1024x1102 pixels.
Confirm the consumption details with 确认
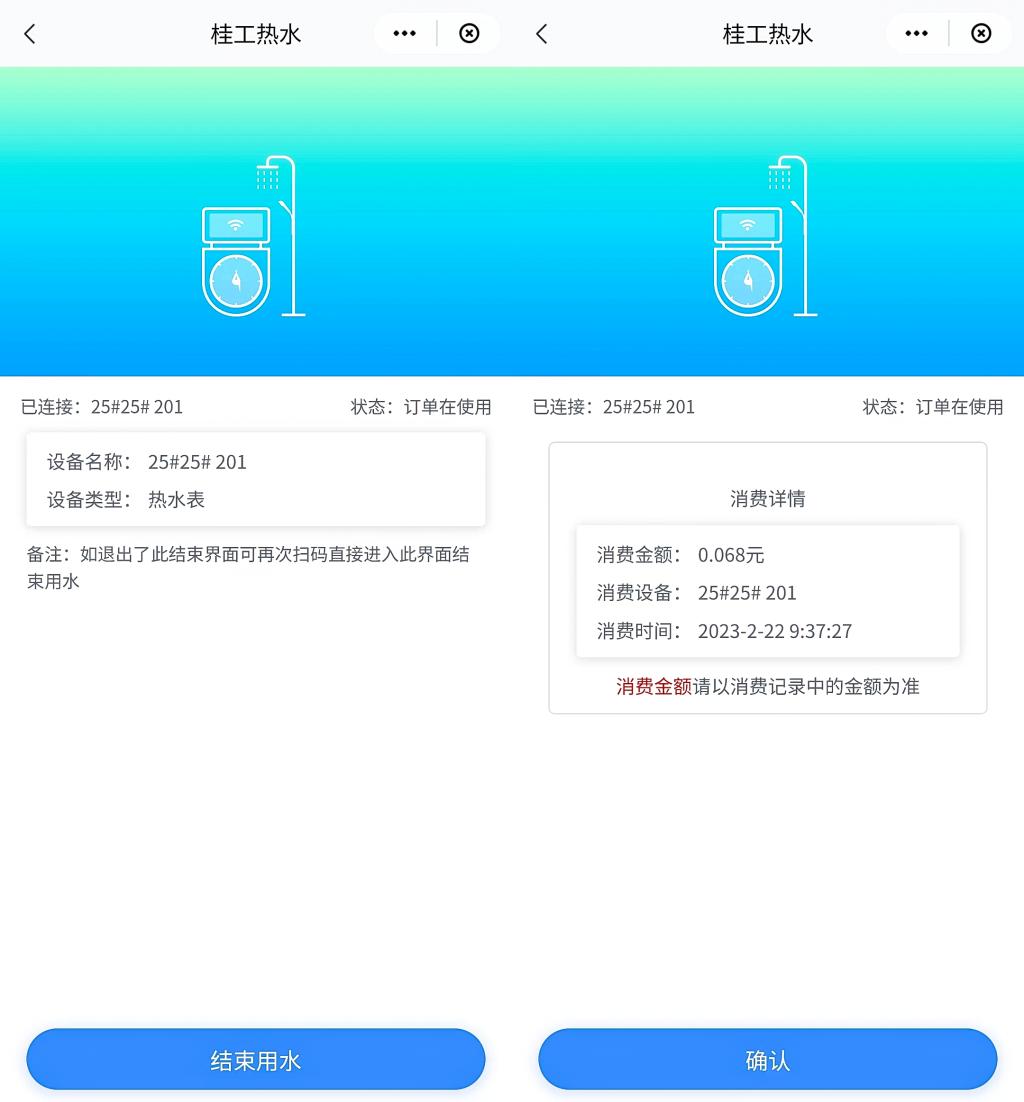tap(767, 1060)
